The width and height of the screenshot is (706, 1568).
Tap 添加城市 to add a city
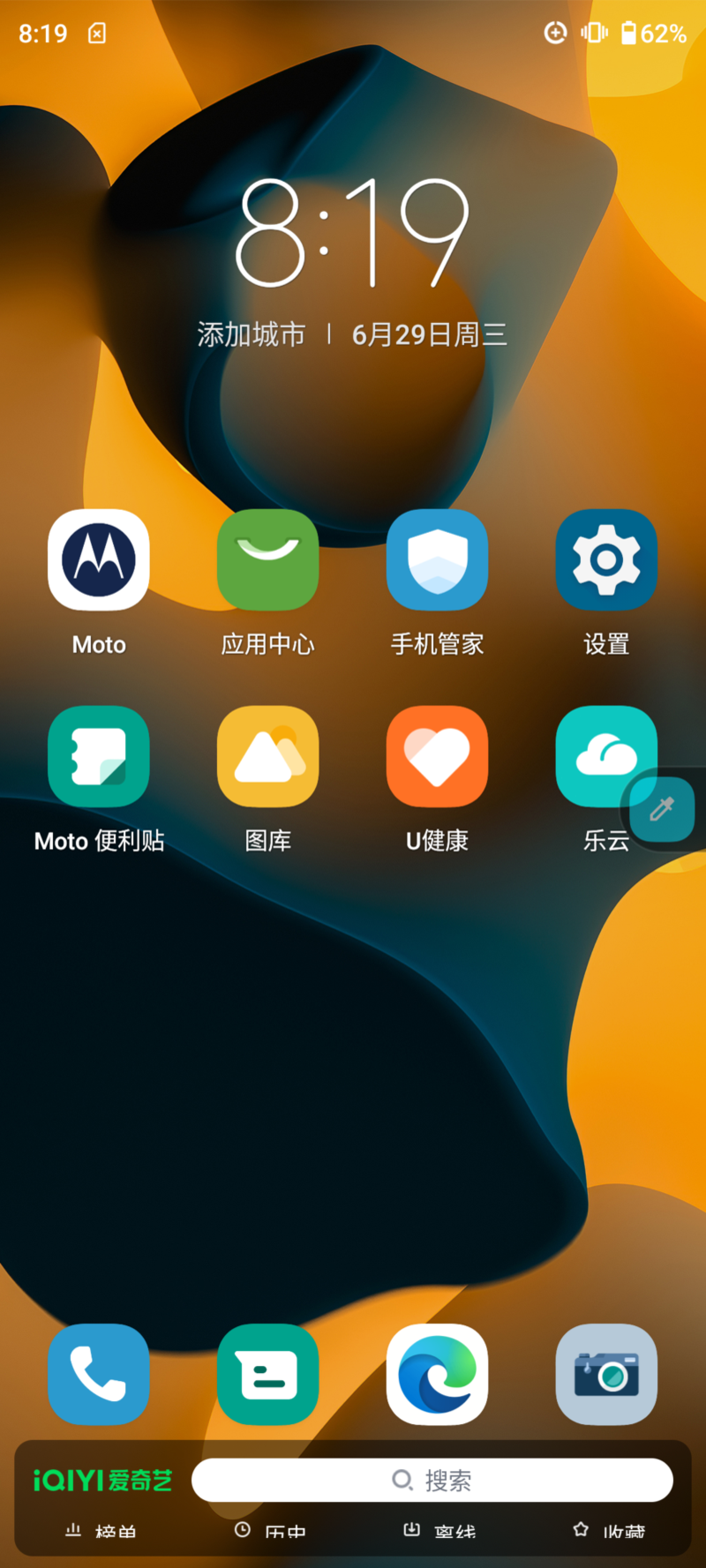point(252,334)
